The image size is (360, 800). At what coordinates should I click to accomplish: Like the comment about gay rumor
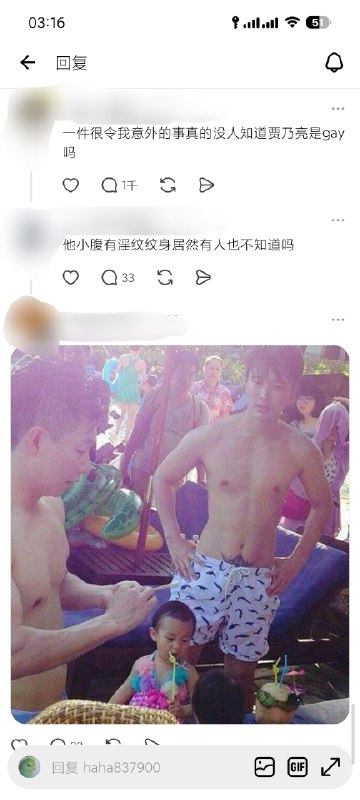(x=70, y=185)
